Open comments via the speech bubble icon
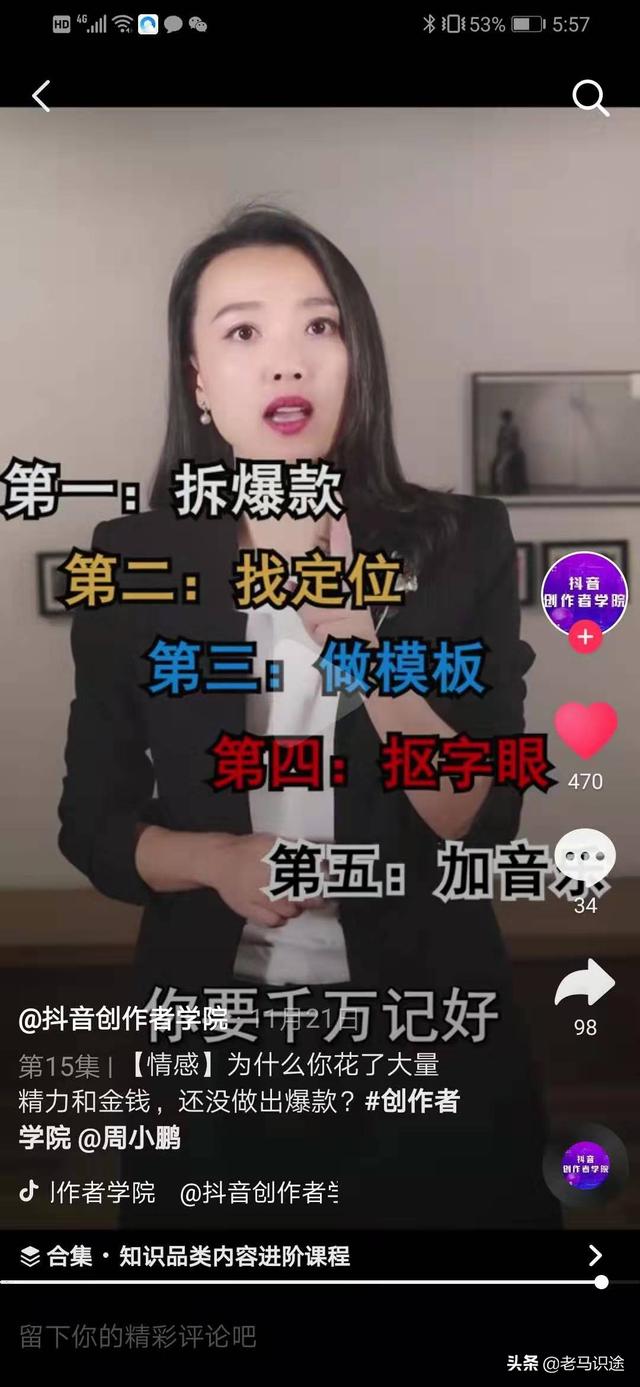The height and width of the screenshot is (1387, 640). (x=584, y=856)
